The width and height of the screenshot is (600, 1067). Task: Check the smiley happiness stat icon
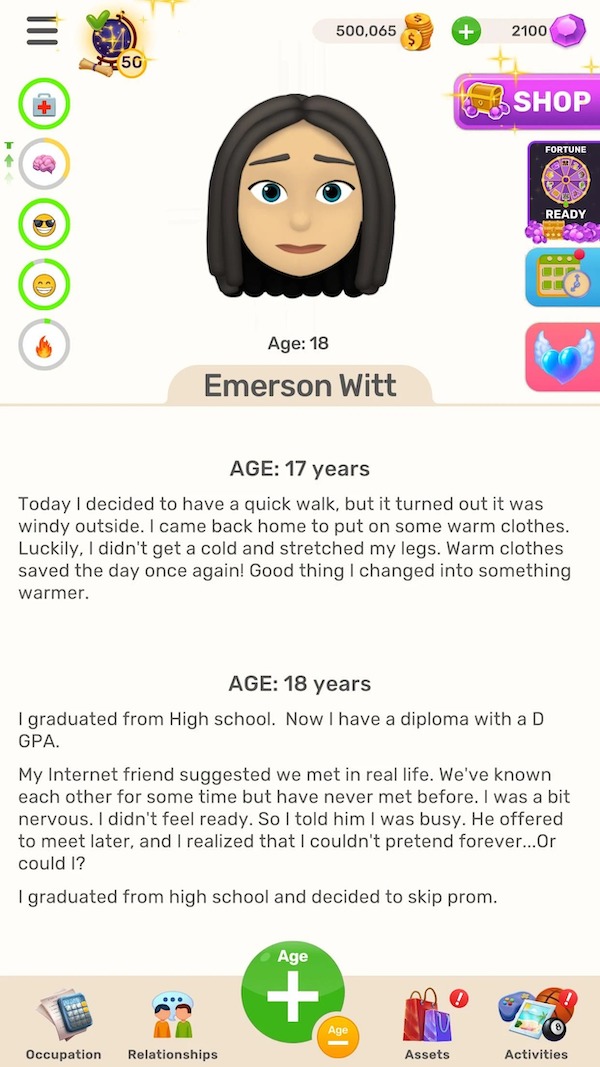point(44,286)
